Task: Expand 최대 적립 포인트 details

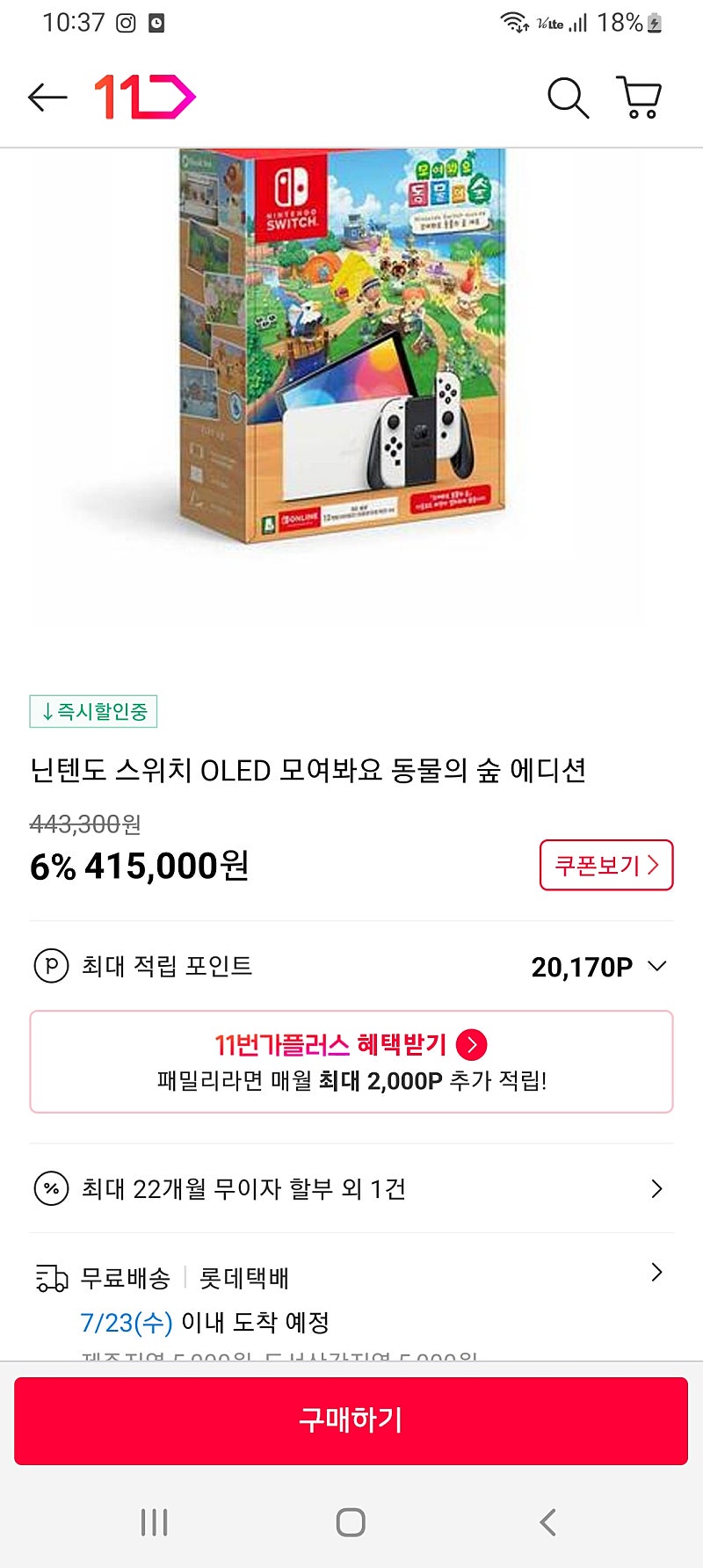Action: click(351, 966)
